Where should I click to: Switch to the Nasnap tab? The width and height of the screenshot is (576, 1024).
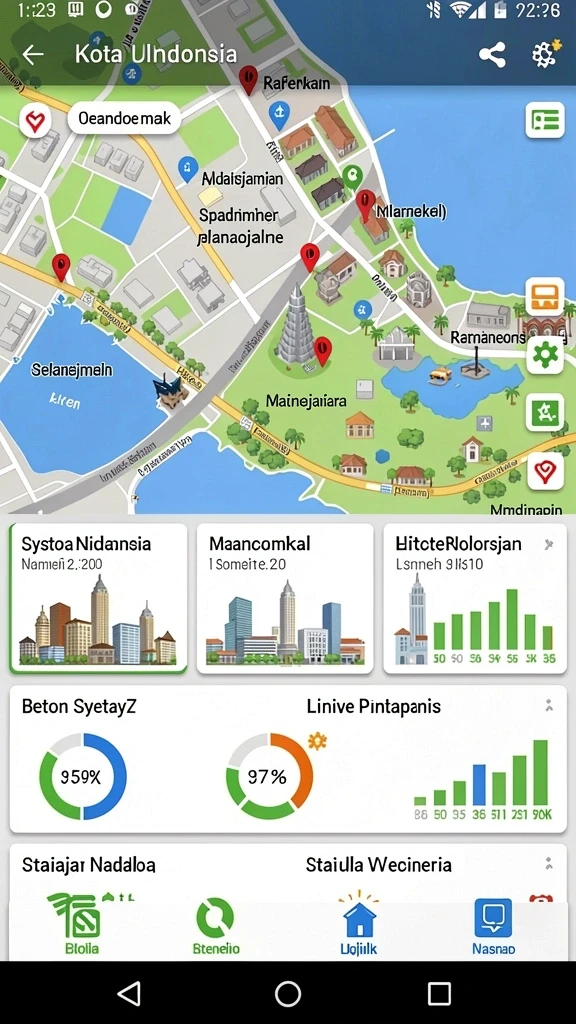[494, 927]
